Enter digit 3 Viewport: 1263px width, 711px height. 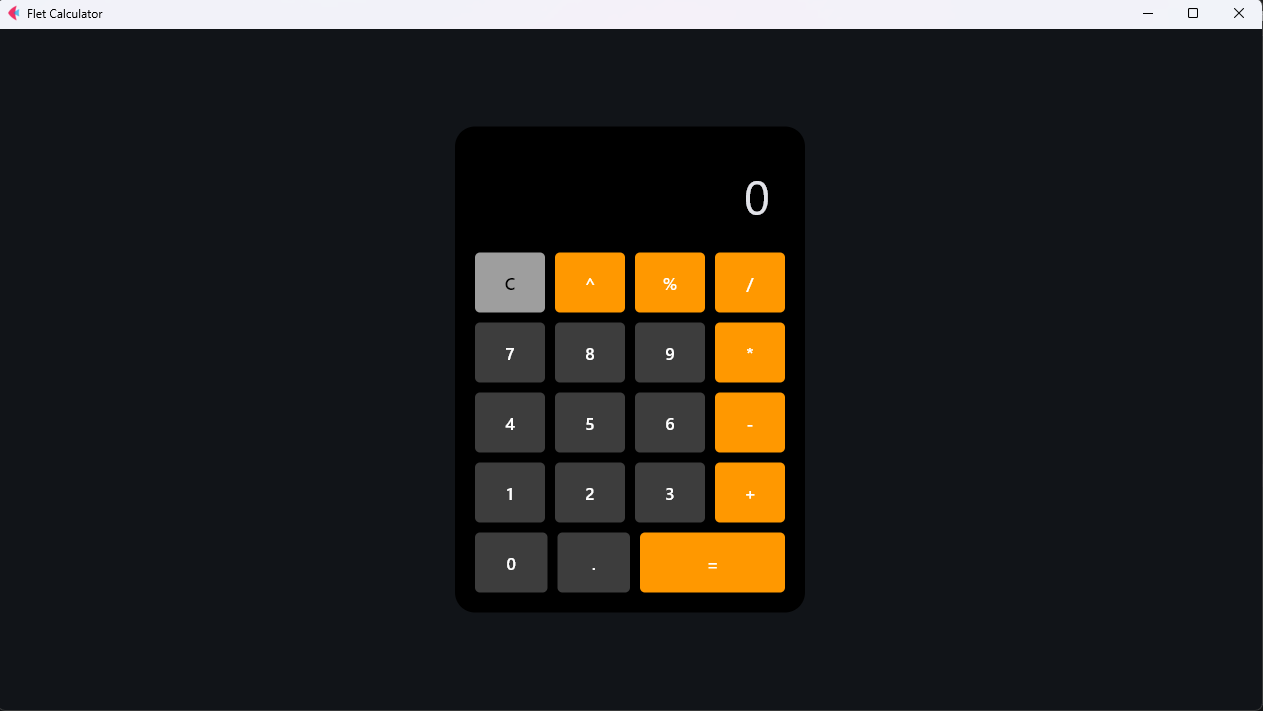(x=670, y=493)
